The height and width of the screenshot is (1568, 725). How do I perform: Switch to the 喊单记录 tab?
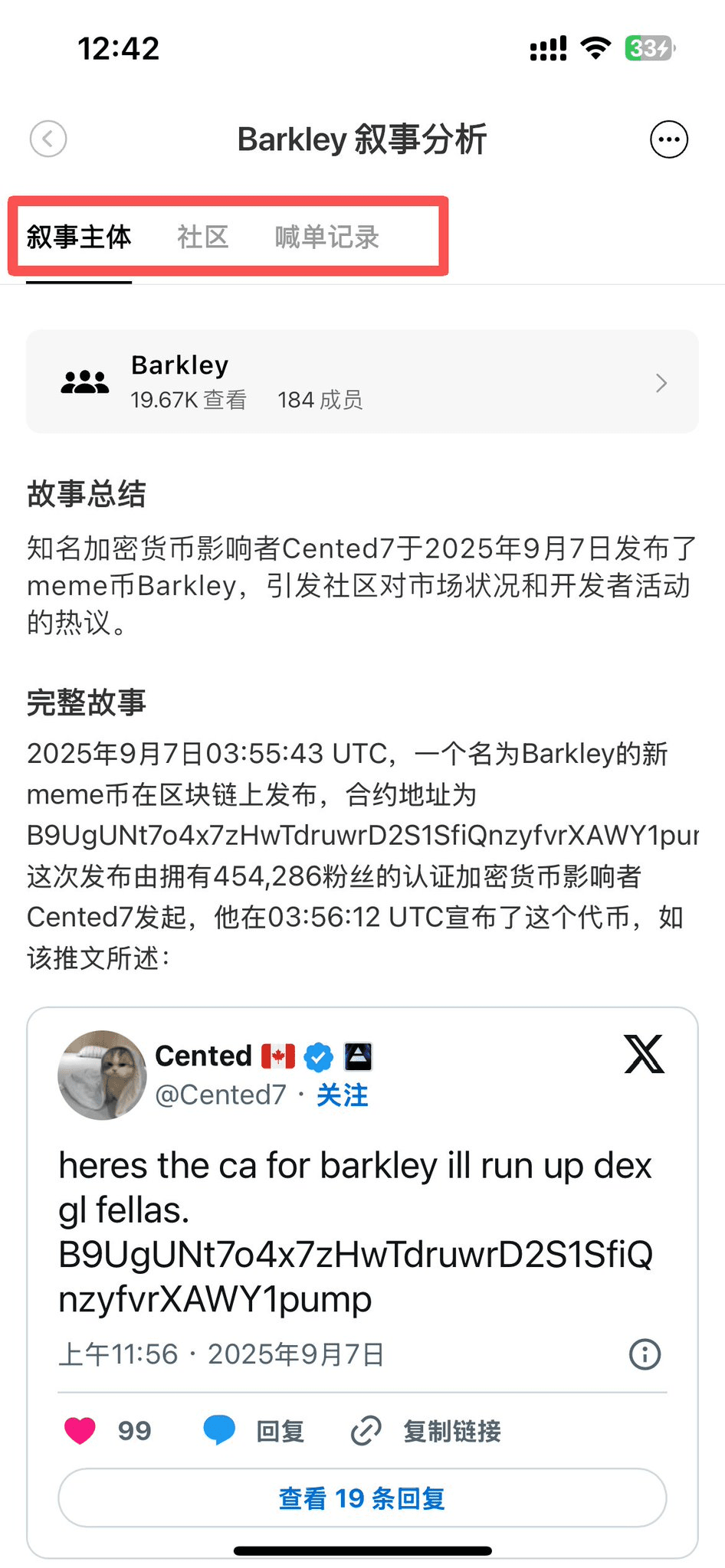coord(327,237)
